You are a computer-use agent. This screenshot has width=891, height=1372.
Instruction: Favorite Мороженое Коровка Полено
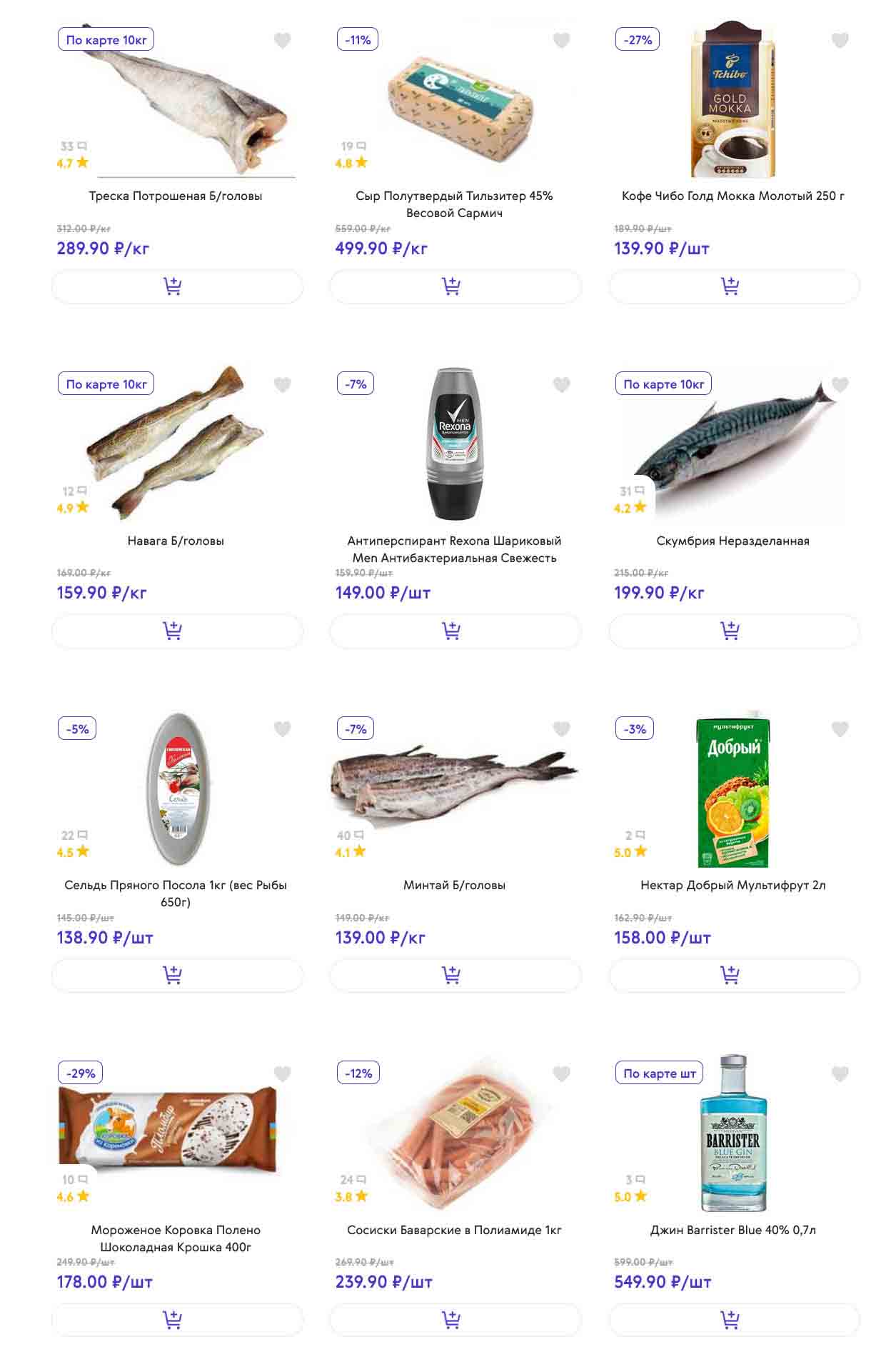[x=283, y=1073]
